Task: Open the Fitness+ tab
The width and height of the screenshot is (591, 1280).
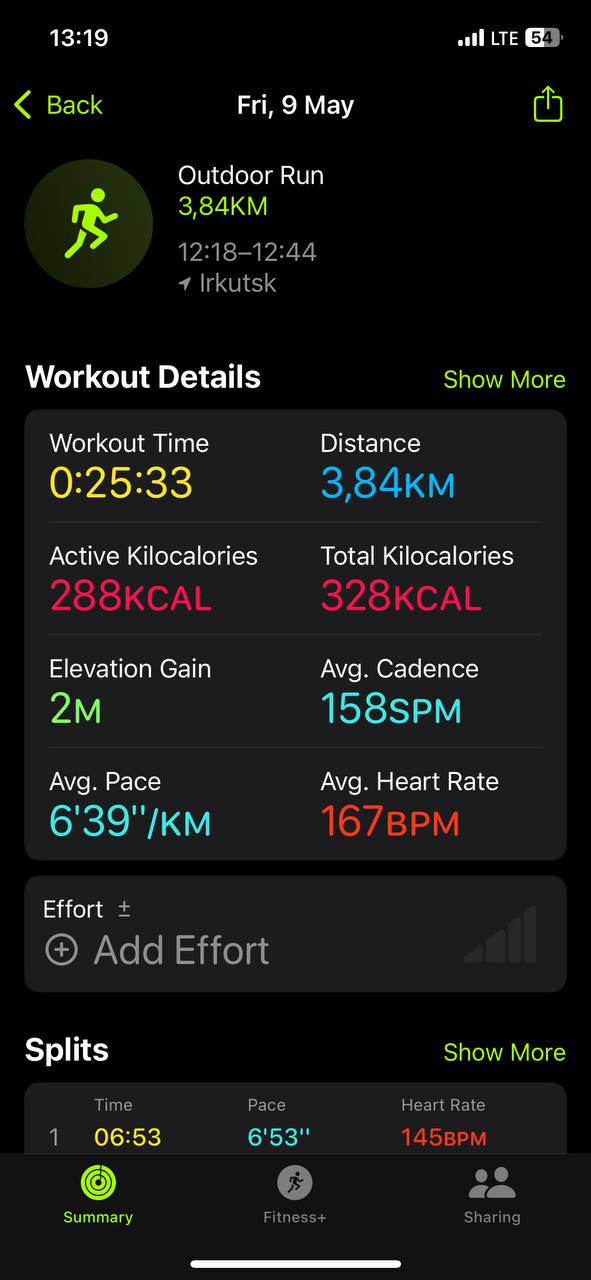Action: click(295, 1195)
